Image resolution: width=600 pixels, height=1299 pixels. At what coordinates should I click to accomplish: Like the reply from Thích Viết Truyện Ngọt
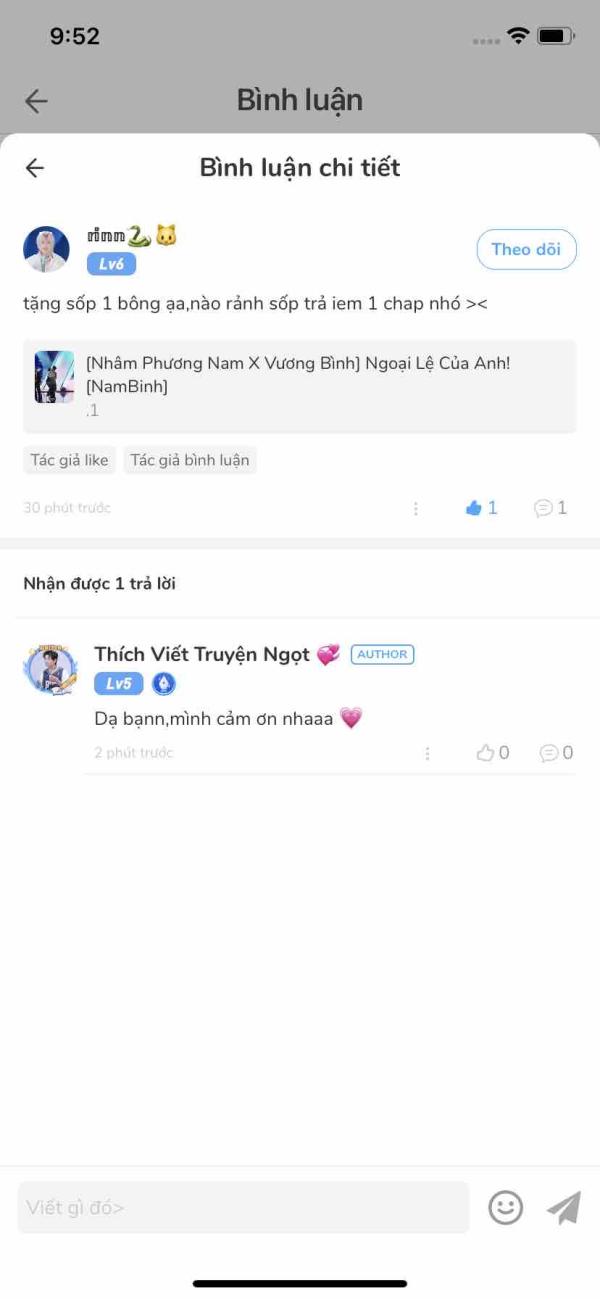[x=492, y=753]
